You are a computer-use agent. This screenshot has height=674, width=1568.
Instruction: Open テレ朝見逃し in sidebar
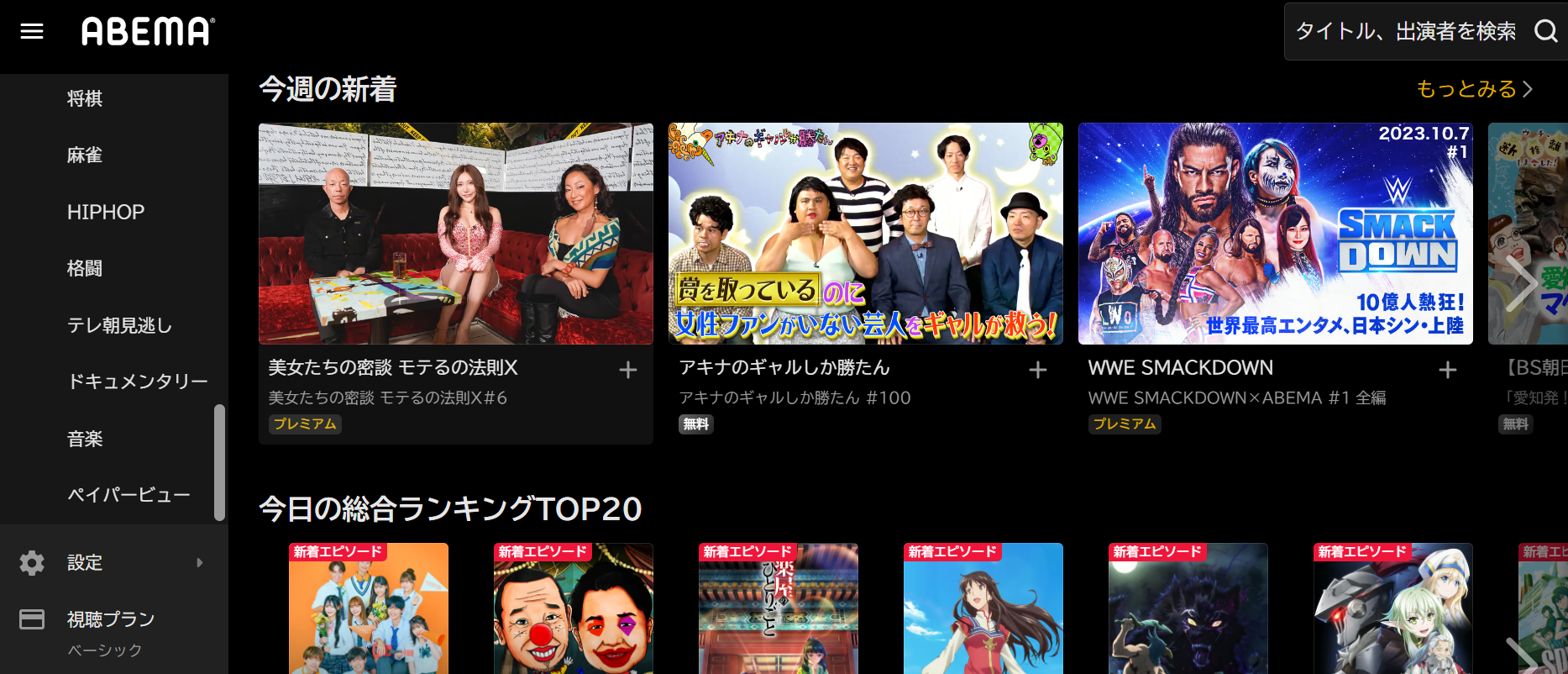tap(119, 325)
